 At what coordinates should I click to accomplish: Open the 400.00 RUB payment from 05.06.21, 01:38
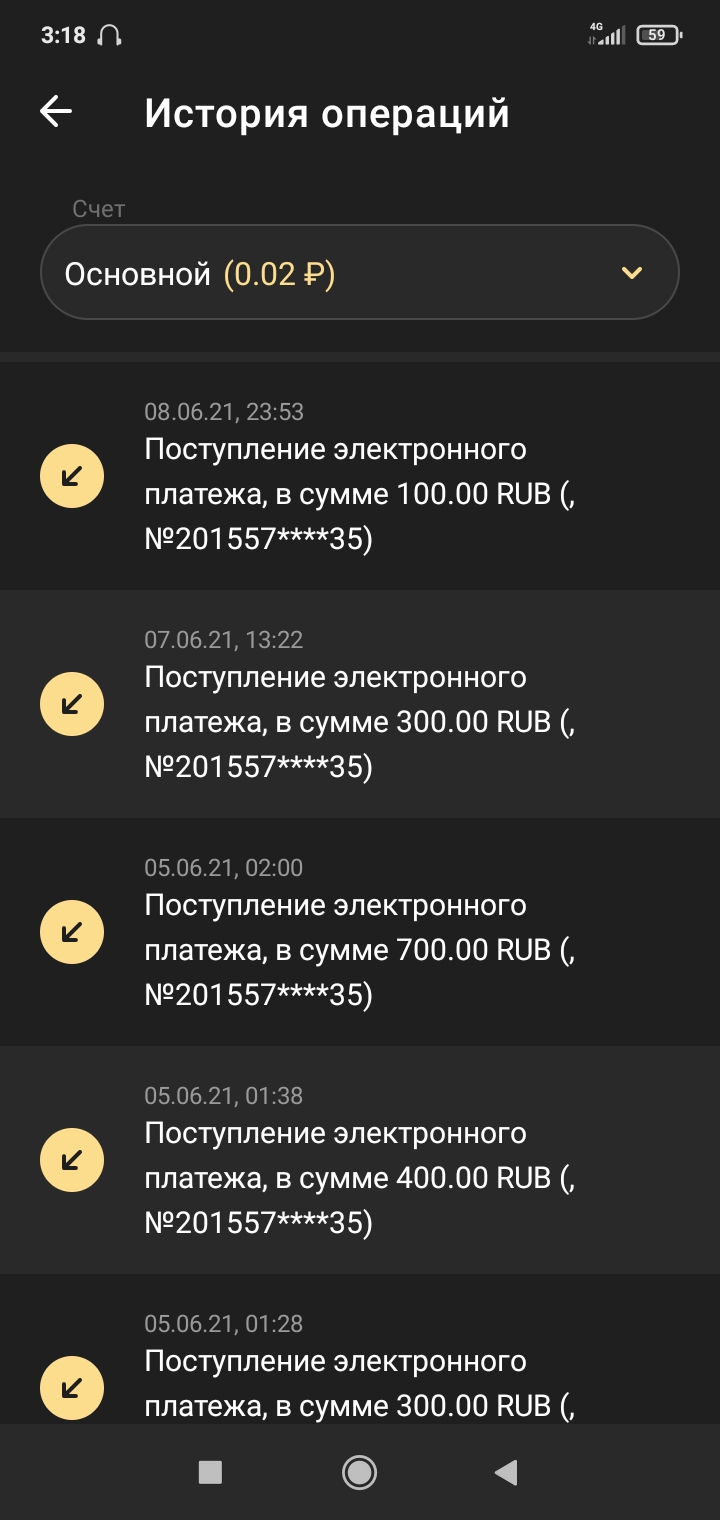click(360, 1160)
